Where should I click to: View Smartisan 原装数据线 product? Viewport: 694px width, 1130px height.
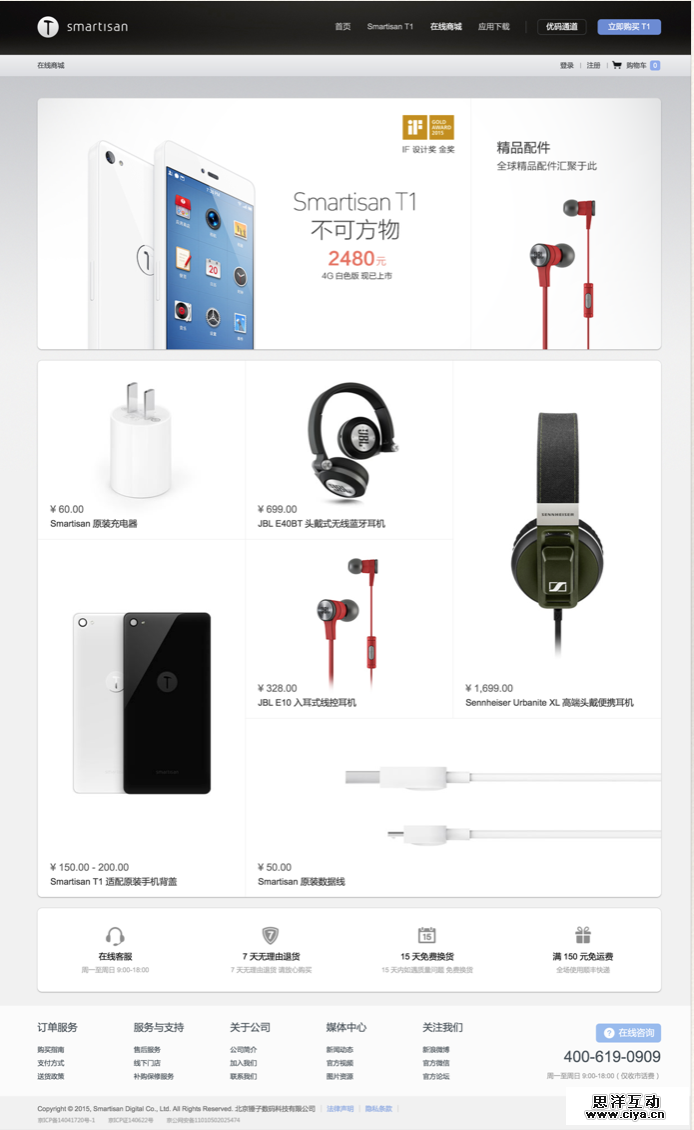452,806
